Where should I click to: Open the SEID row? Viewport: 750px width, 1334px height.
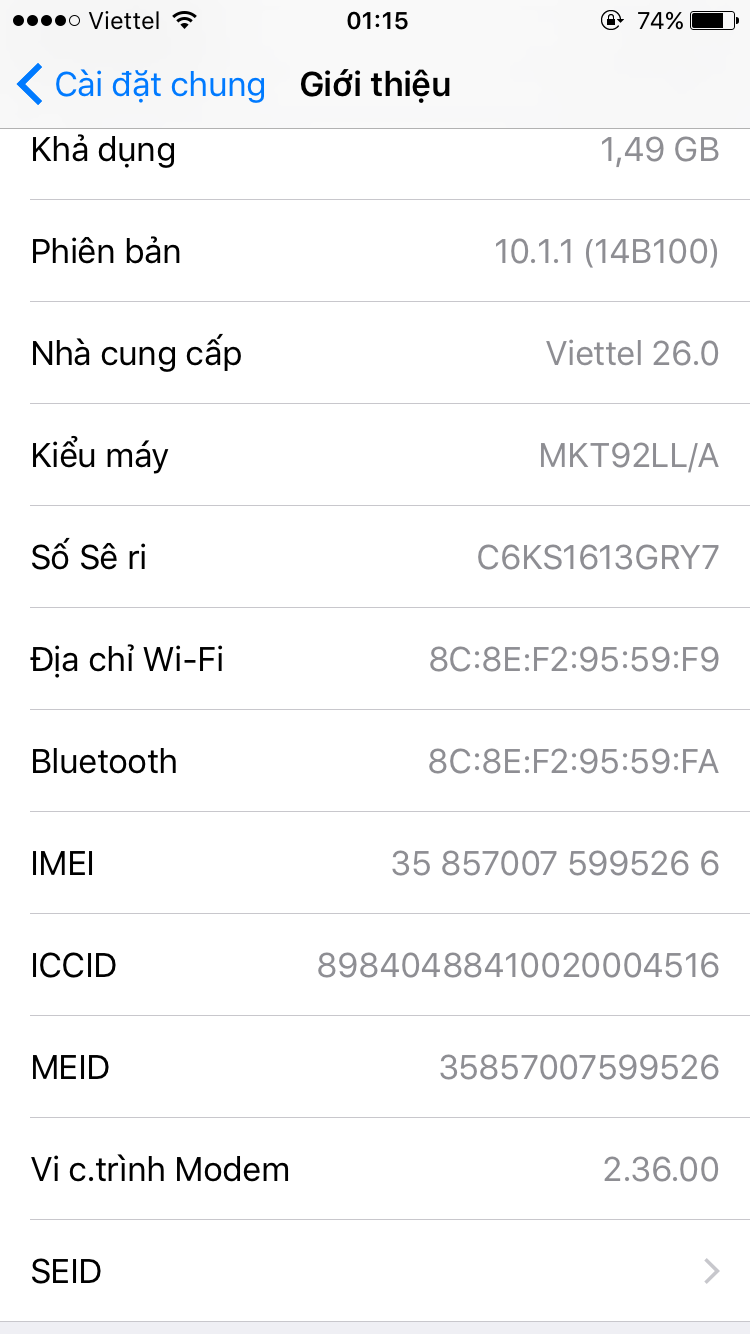coord(375,1271)
